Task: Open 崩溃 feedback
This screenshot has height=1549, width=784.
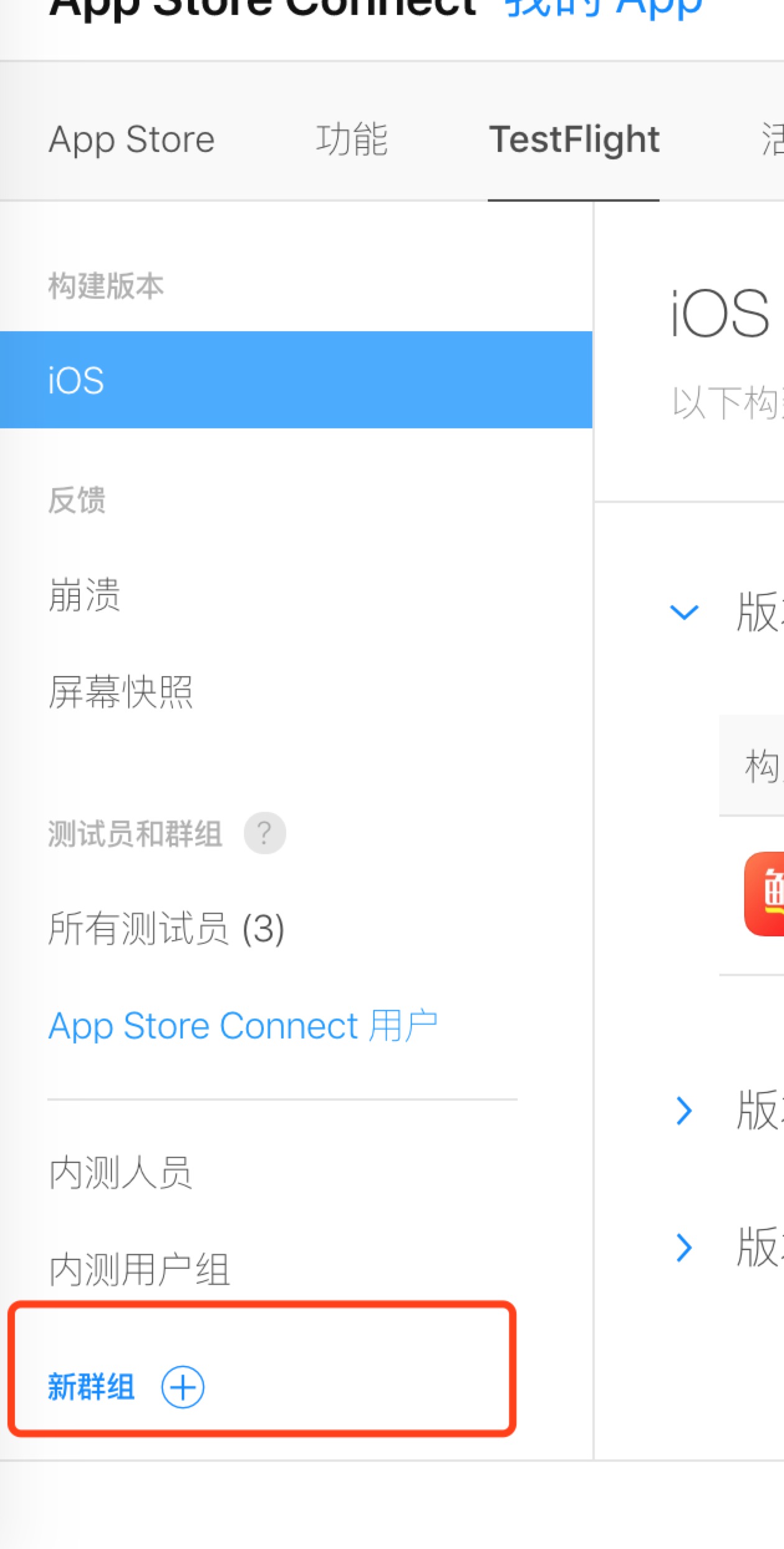Action: 85,595
